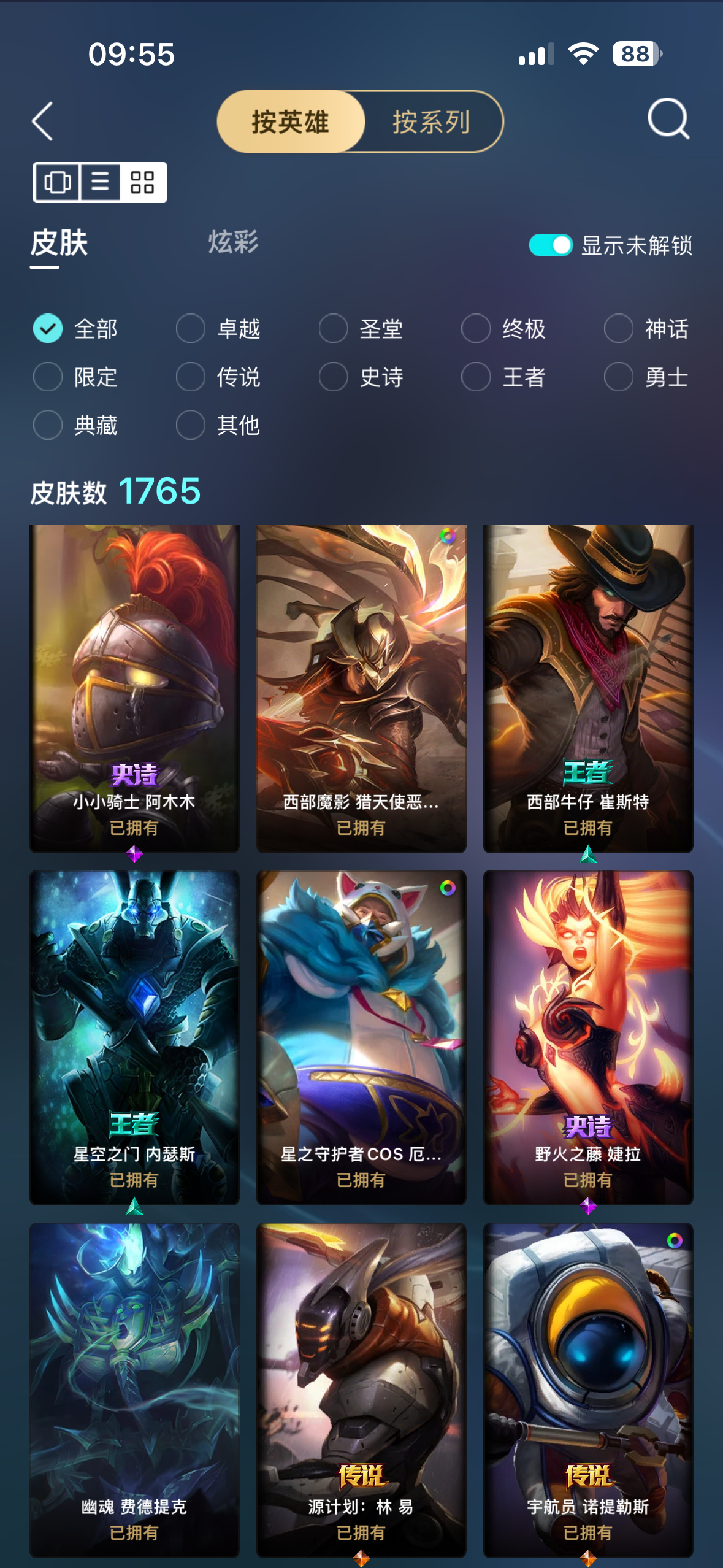View the 星空之门 内瑟斯 skin
723x1568 pixels.
pos(134,1037)
